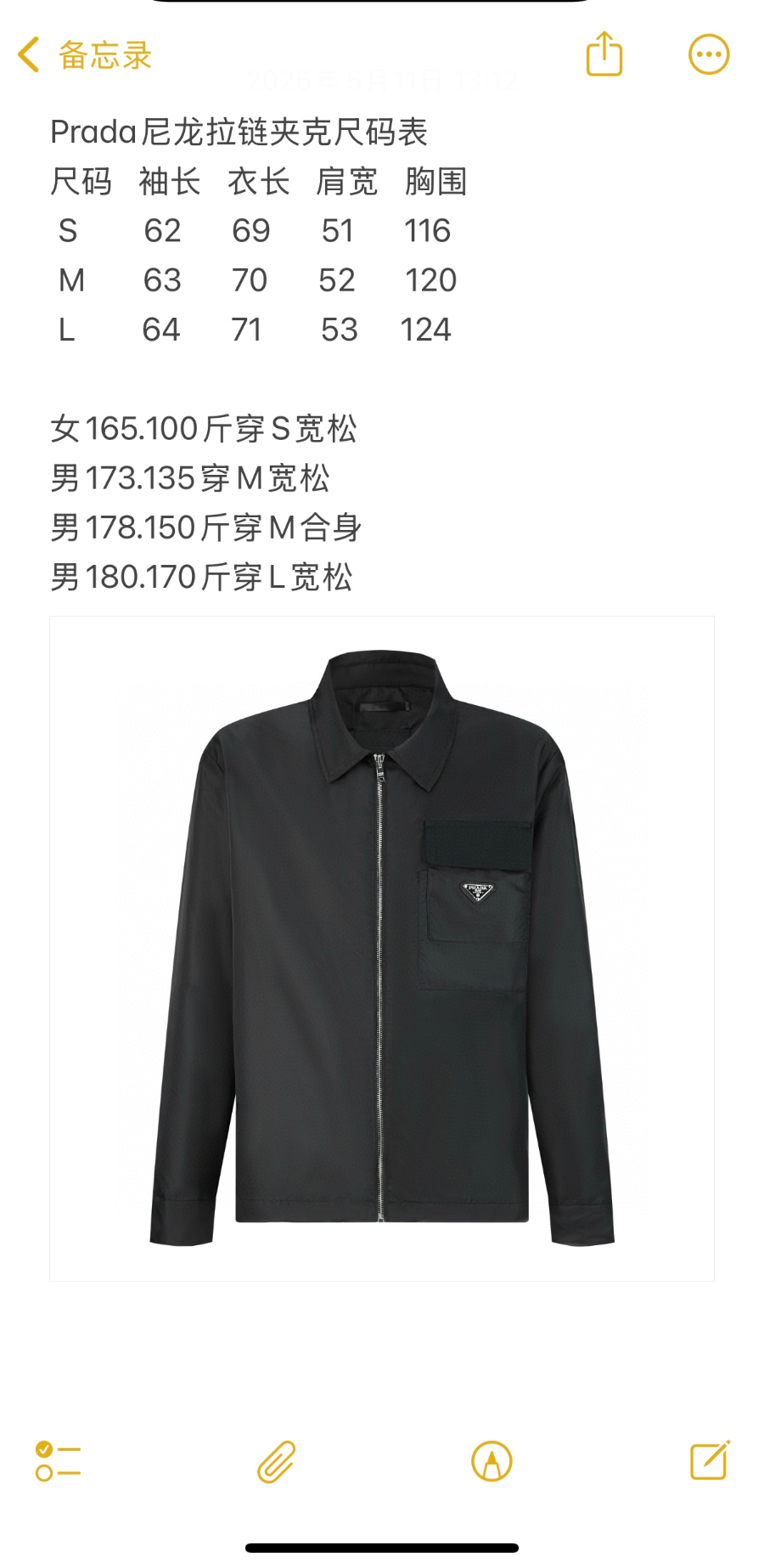The height and width of the screenshot is (1568, 764).
Task: Compose a new note
Action: point(710,1460)
